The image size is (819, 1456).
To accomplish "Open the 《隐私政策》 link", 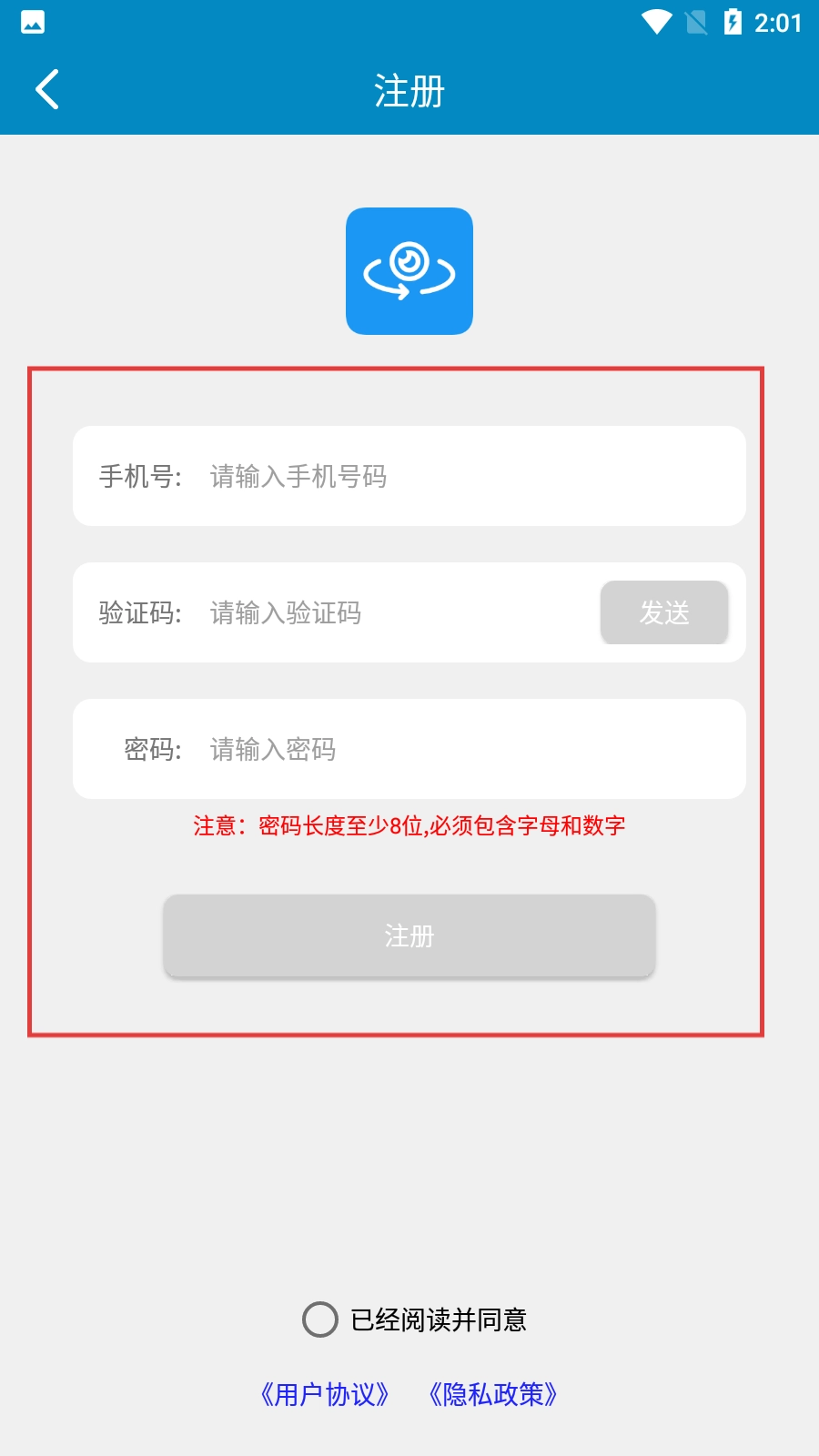I will [492, 1394].
